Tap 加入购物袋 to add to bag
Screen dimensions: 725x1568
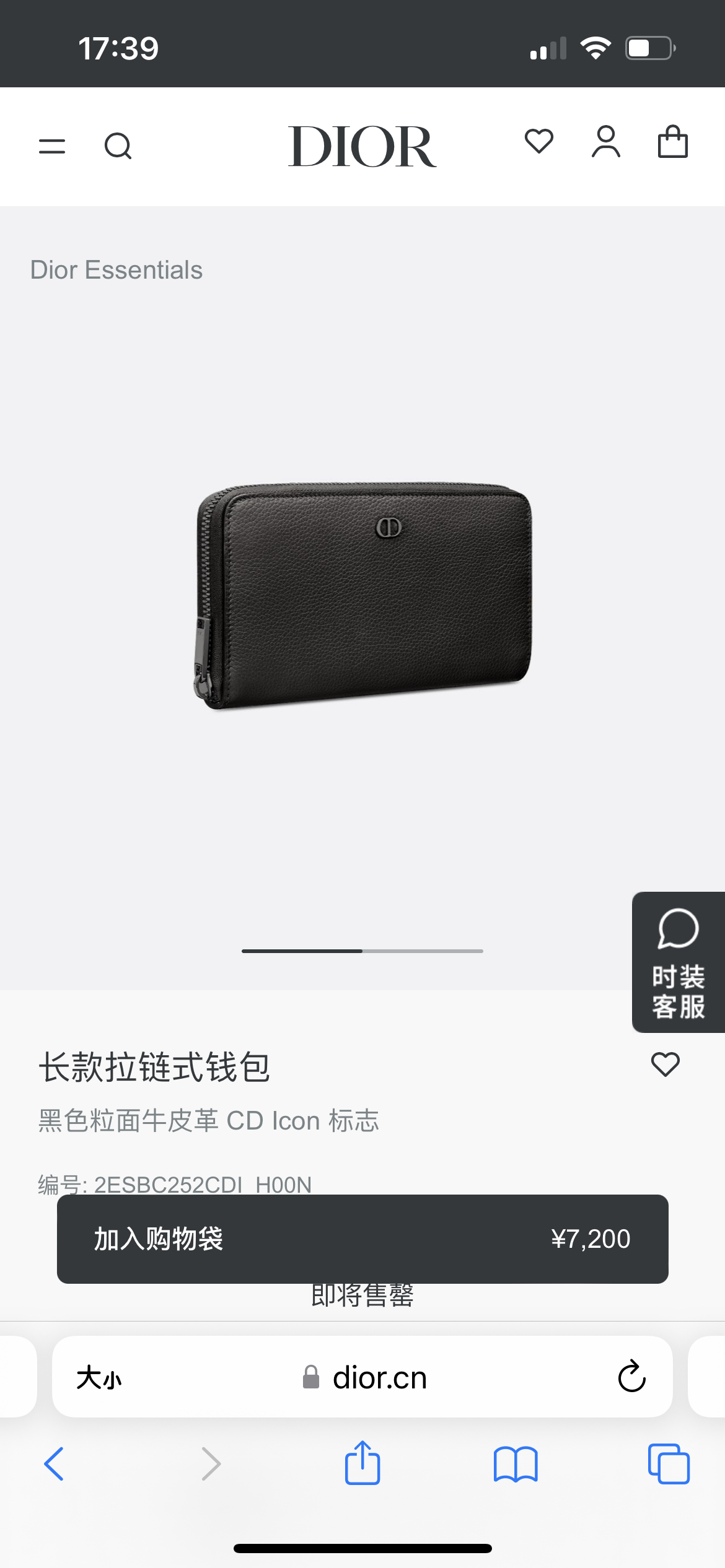[362, 1239]
